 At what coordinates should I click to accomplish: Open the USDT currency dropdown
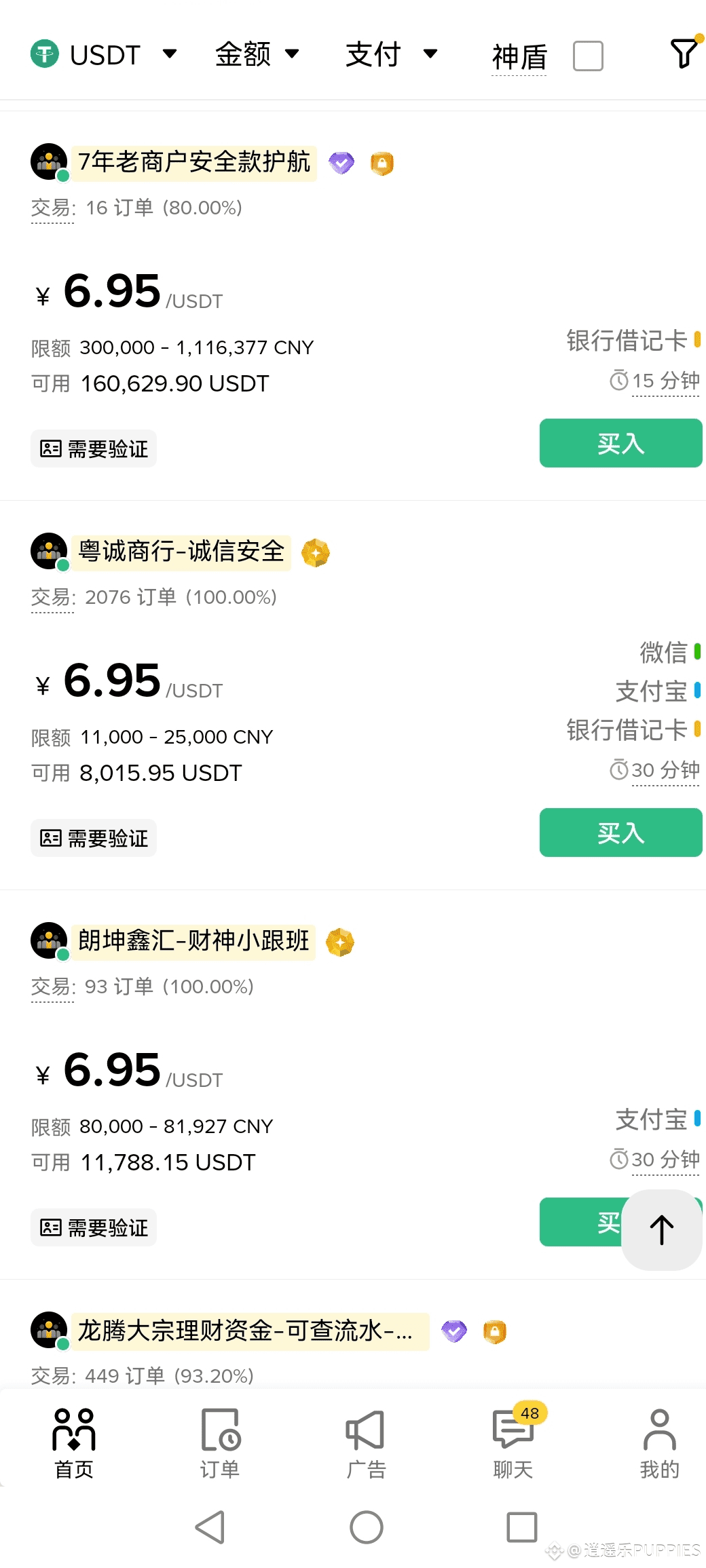(x=104, y=54)
